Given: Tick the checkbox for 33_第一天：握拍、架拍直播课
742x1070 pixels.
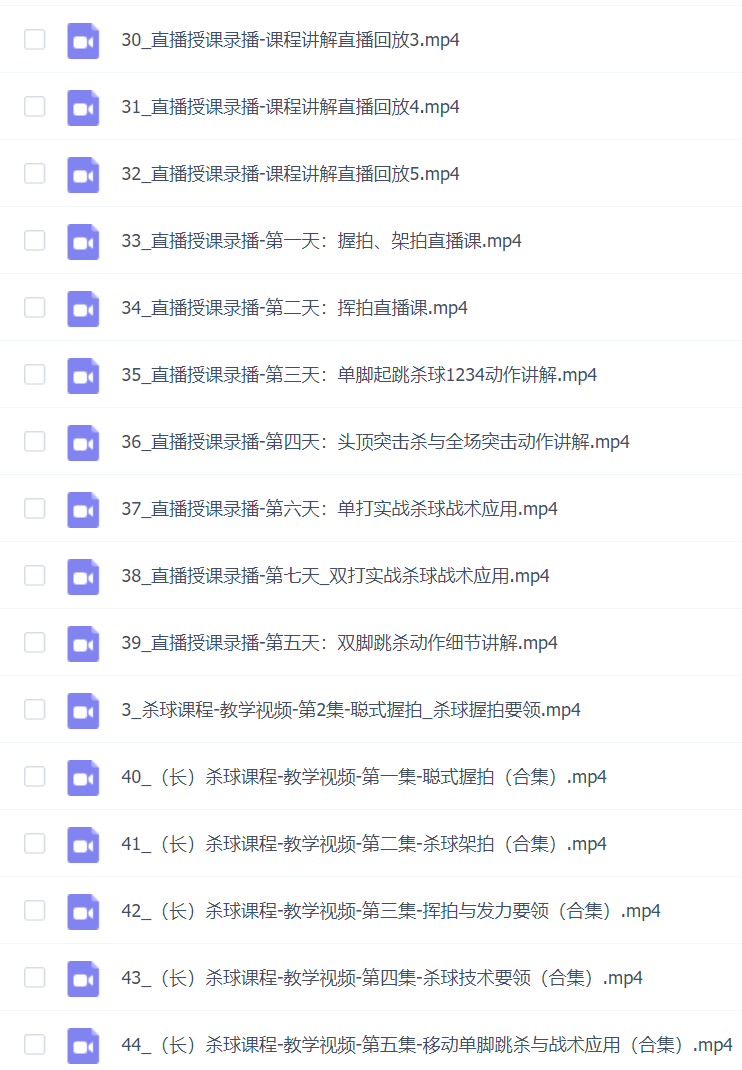Looking at the screenshot, I should pyautogui.click(x=35, y=241).
